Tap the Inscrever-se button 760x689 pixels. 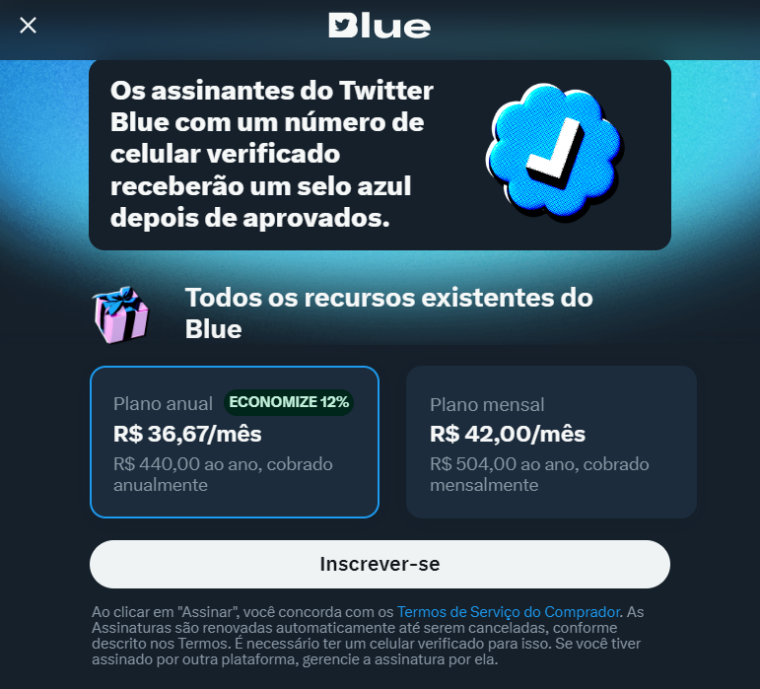point(379,564)
